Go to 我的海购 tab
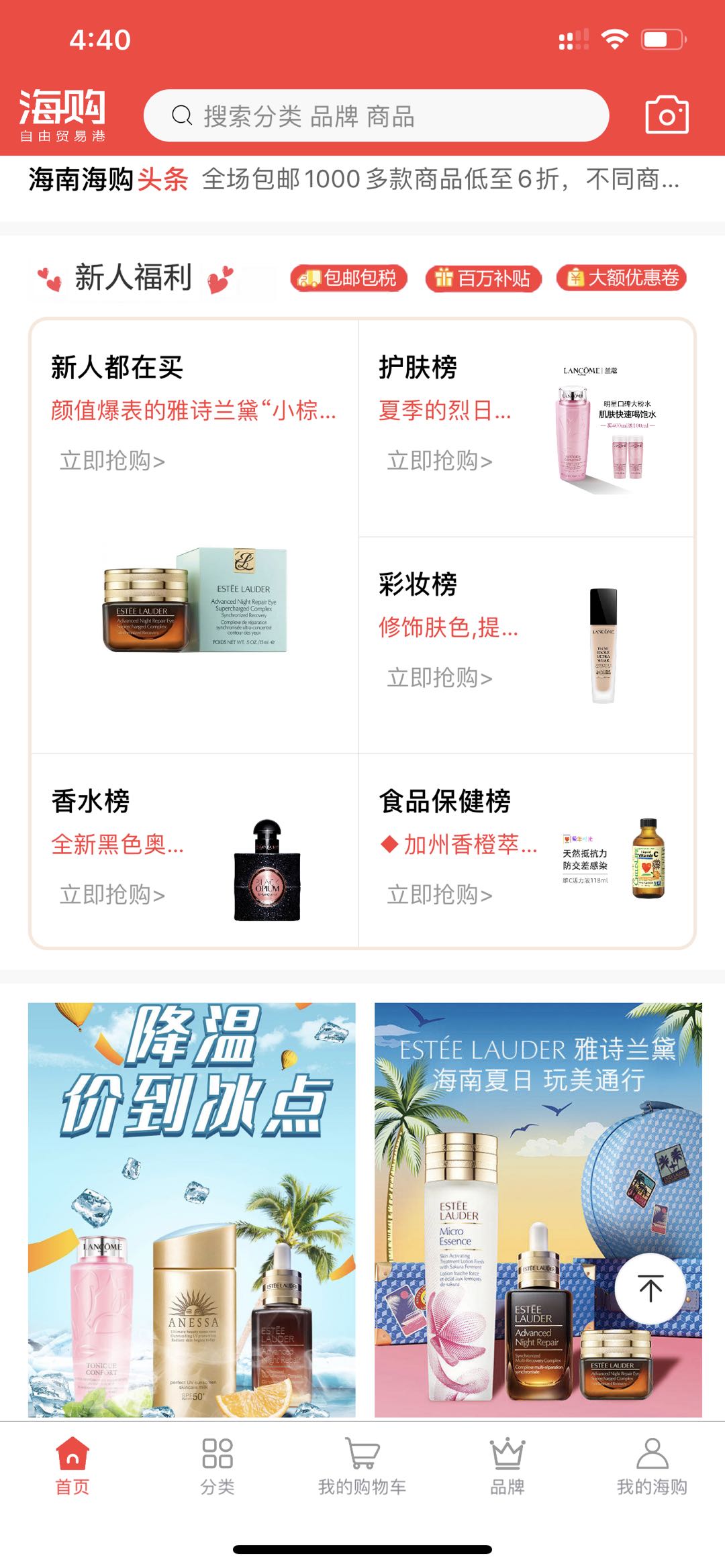This screenshot has height=1568, width=725. coord(652,1466)
